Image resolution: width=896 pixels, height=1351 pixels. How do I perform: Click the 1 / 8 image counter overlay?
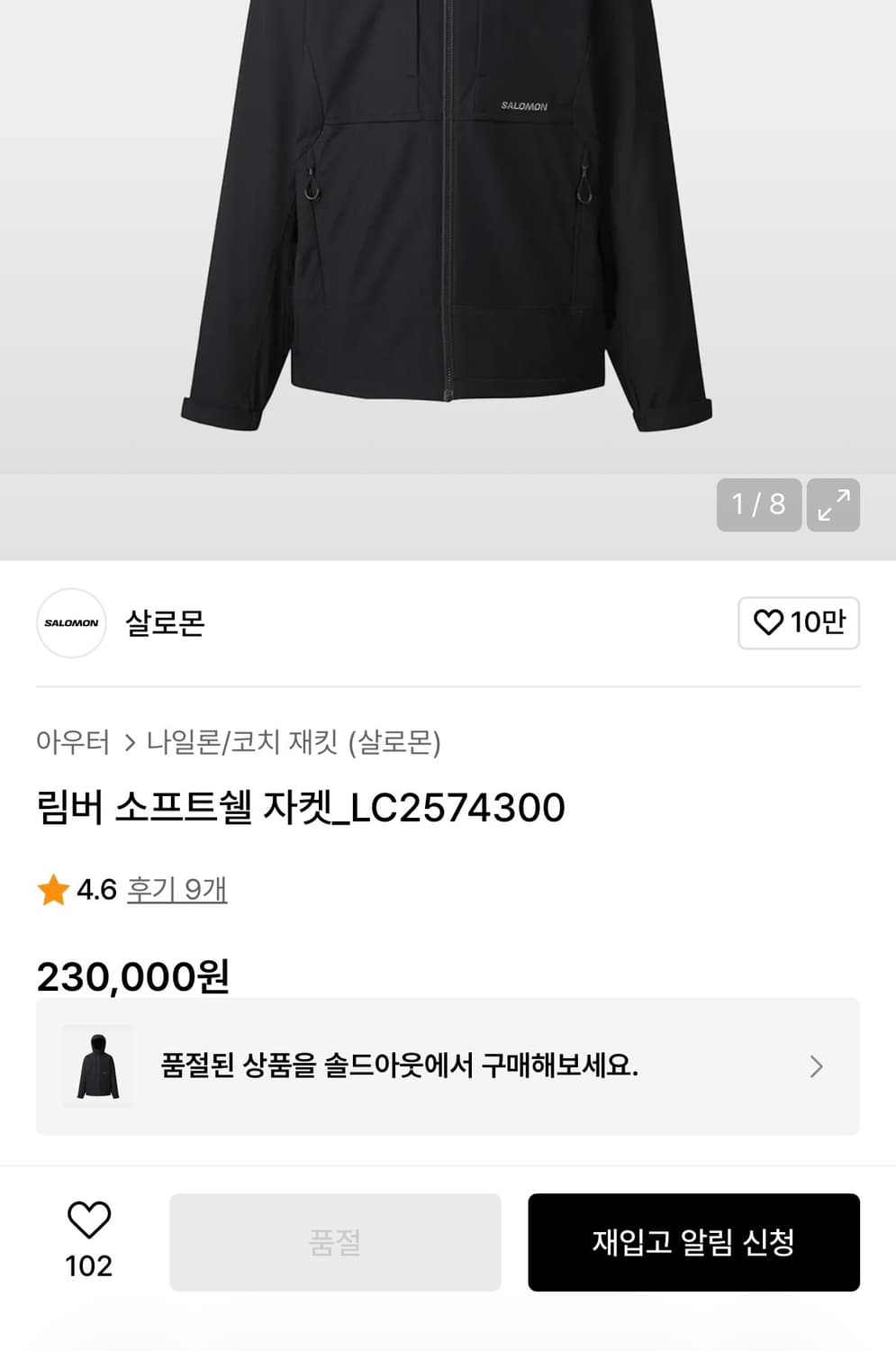pyautogui.click(x=759, y=504)
